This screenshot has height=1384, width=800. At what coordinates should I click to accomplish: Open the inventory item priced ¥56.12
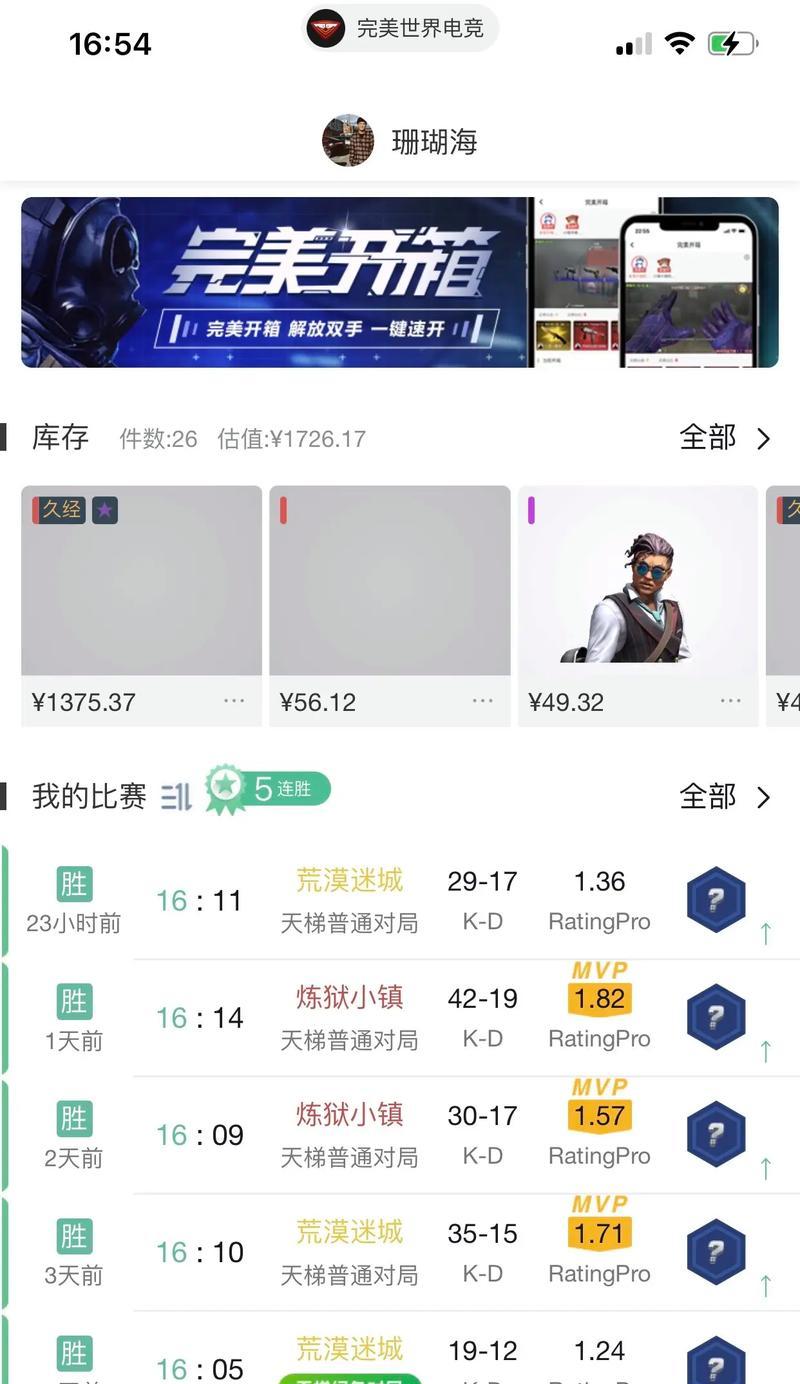pos(389,581)
